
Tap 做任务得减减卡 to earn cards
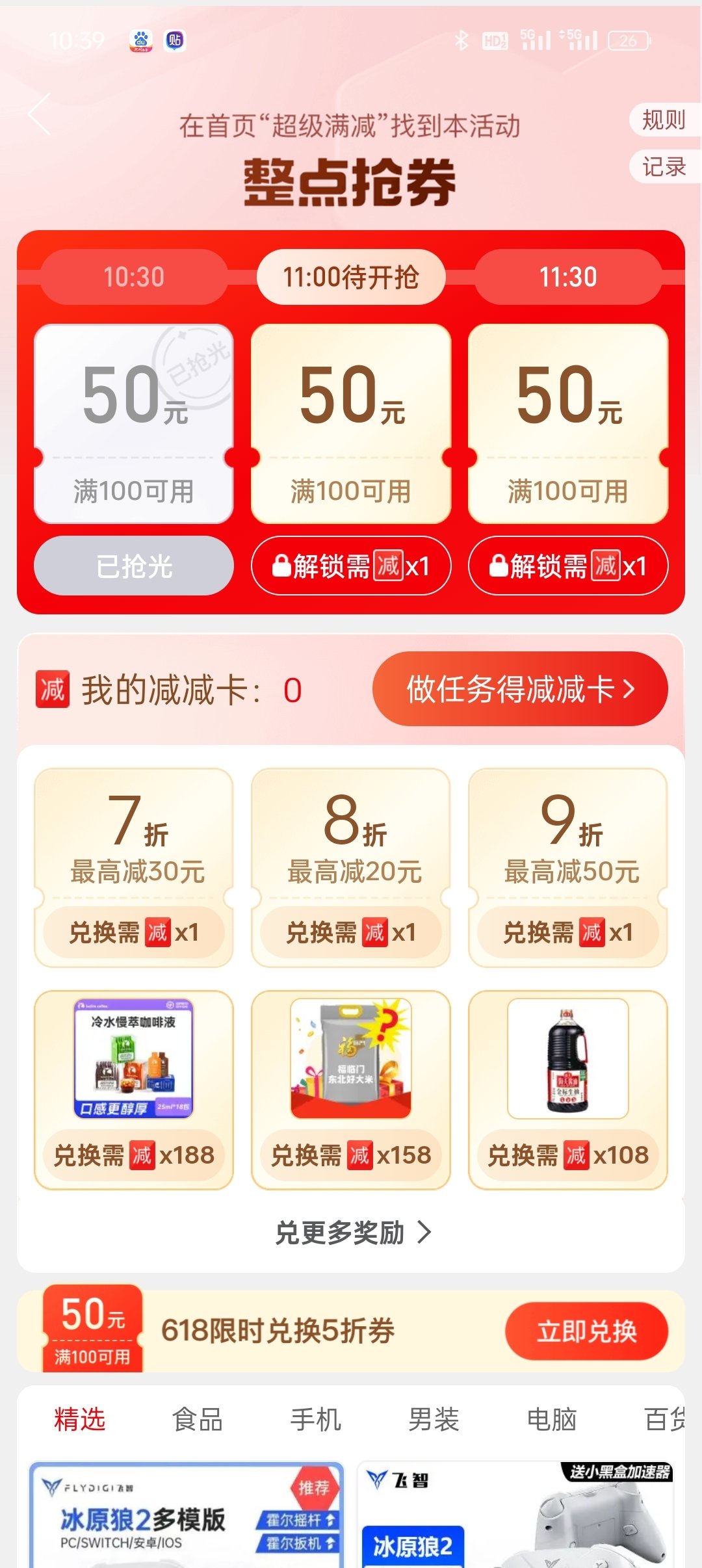pos(520,689)
